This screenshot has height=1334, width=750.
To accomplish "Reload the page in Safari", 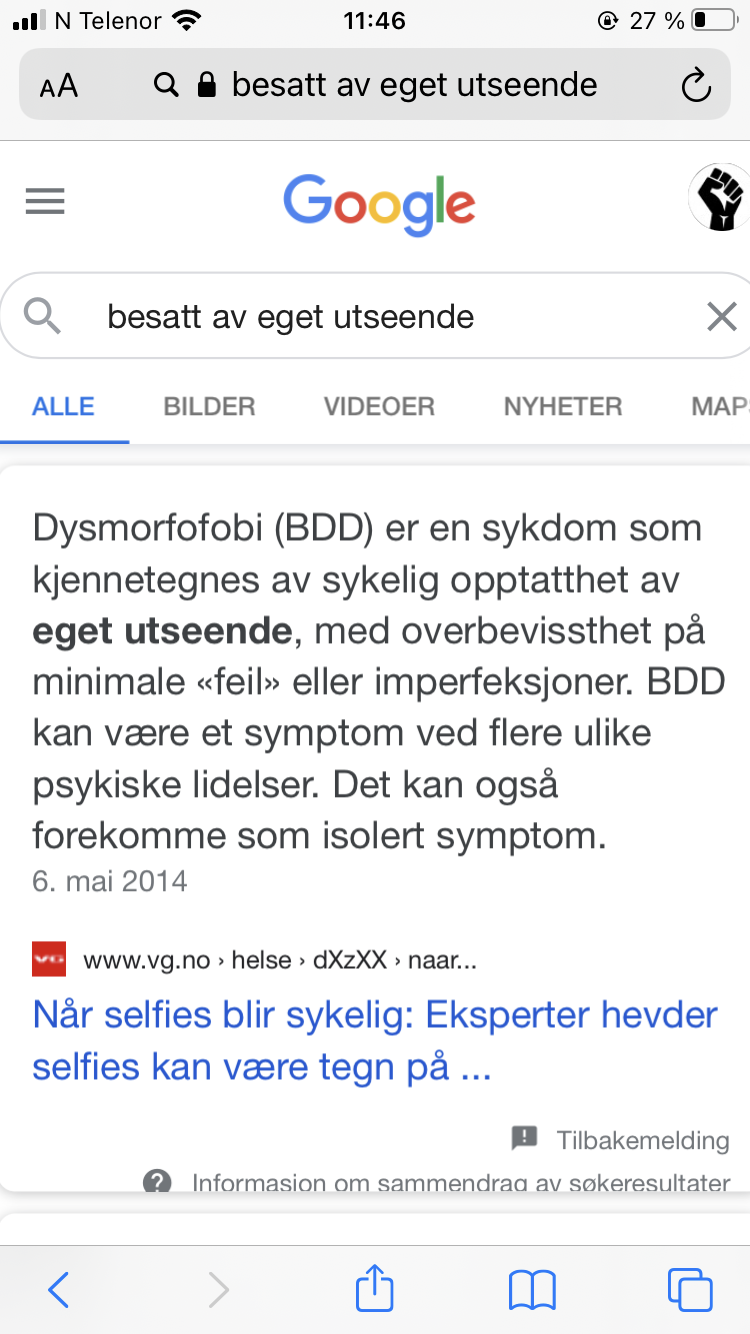I will point(695,86).
